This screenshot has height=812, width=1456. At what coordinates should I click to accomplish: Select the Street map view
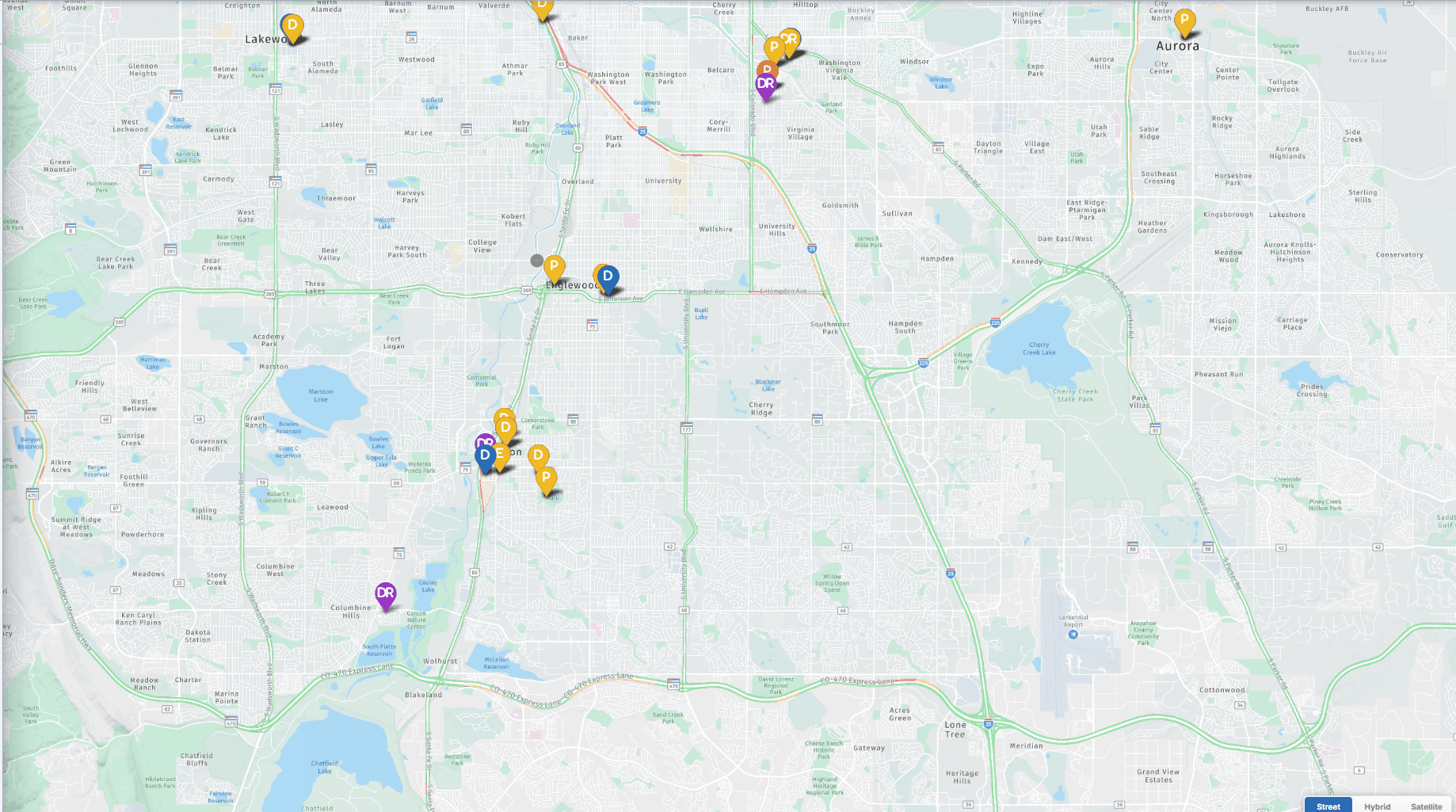pos(1328,806)
